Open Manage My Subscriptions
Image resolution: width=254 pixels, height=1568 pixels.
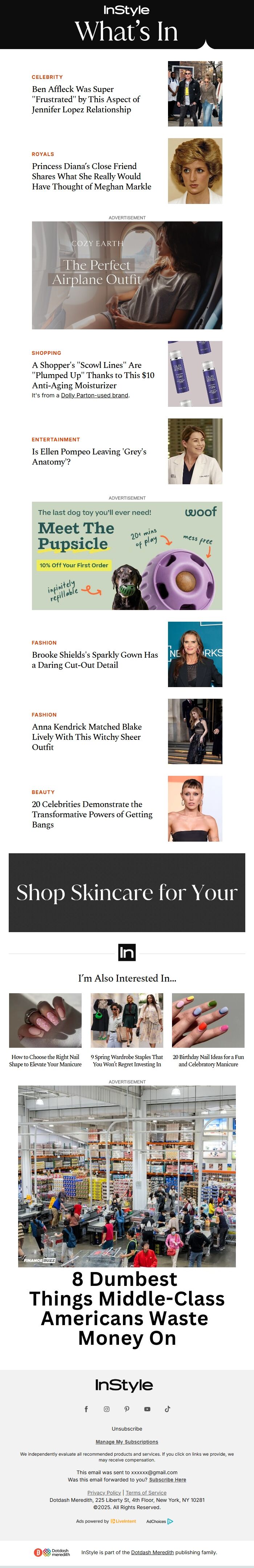(x=127, y=1442)
